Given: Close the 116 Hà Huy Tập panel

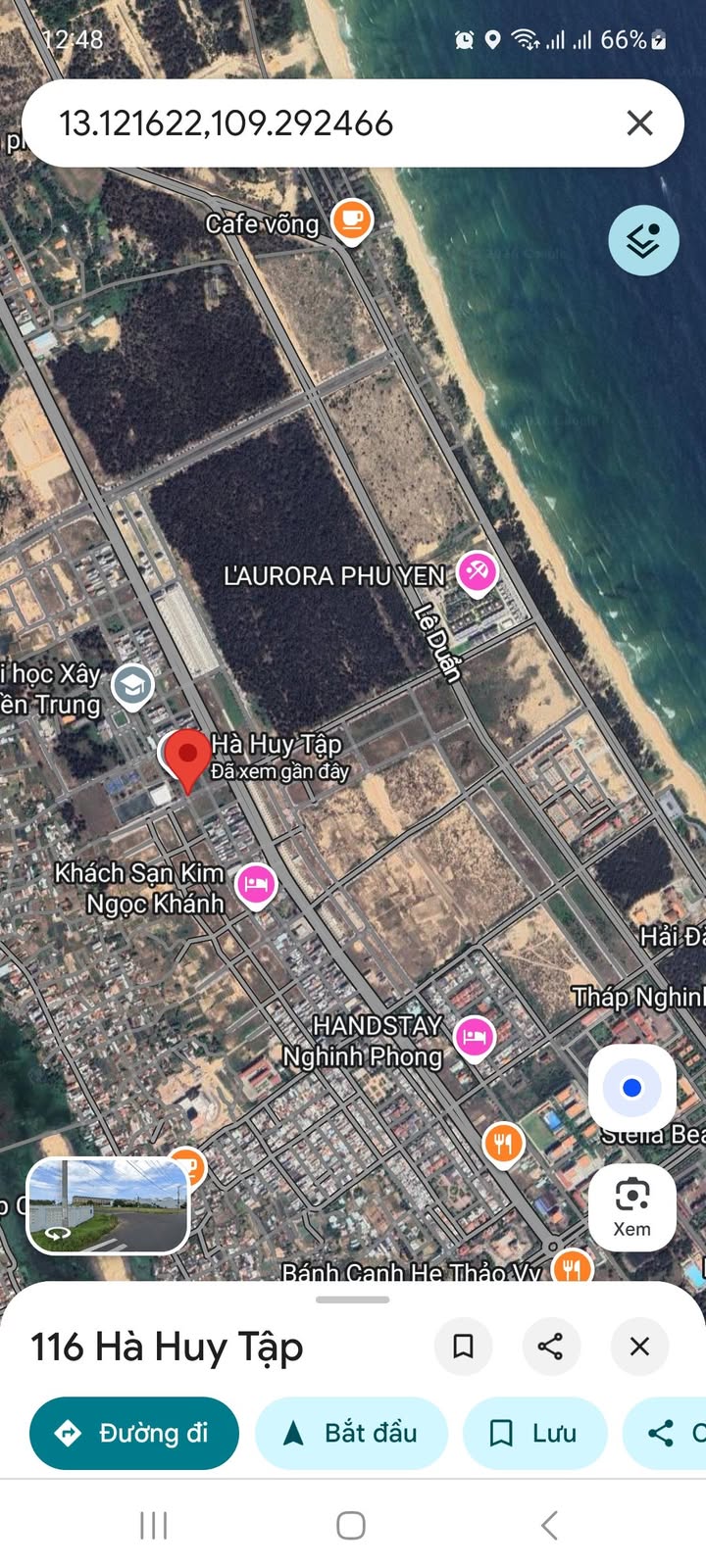Looking at the screenshot, I should 639,1347.
